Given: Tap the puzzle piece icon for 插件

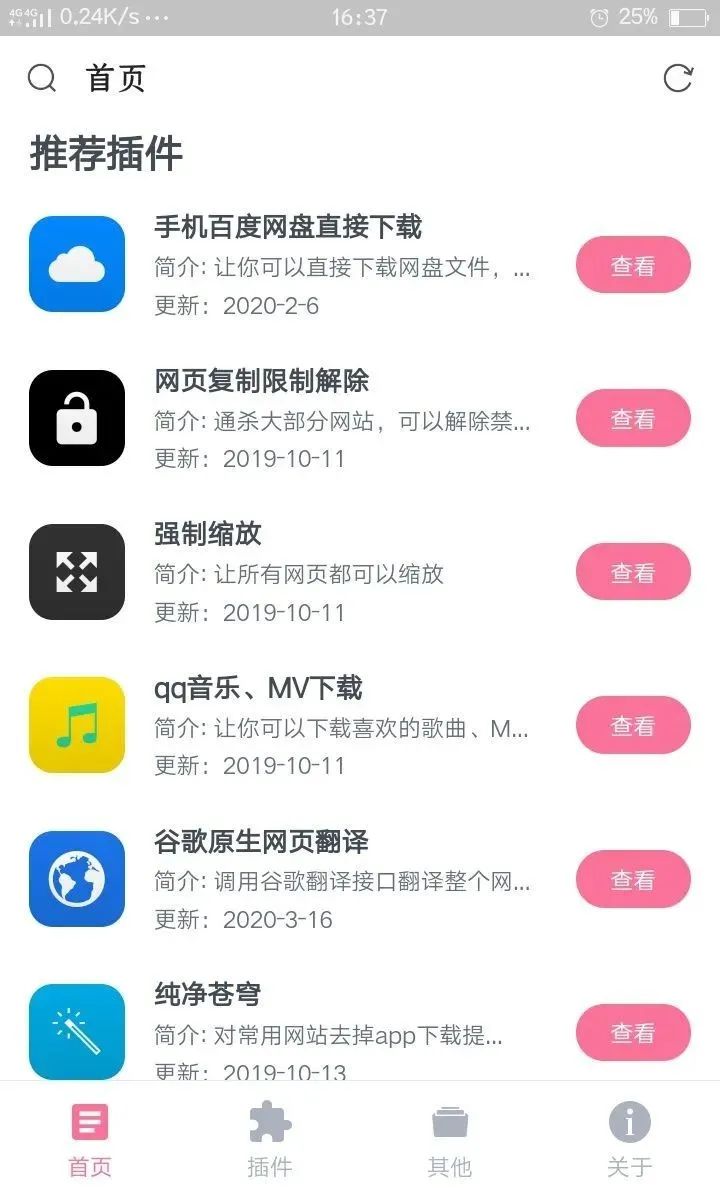Looking at the screenshot, I should pos(270,1124).
